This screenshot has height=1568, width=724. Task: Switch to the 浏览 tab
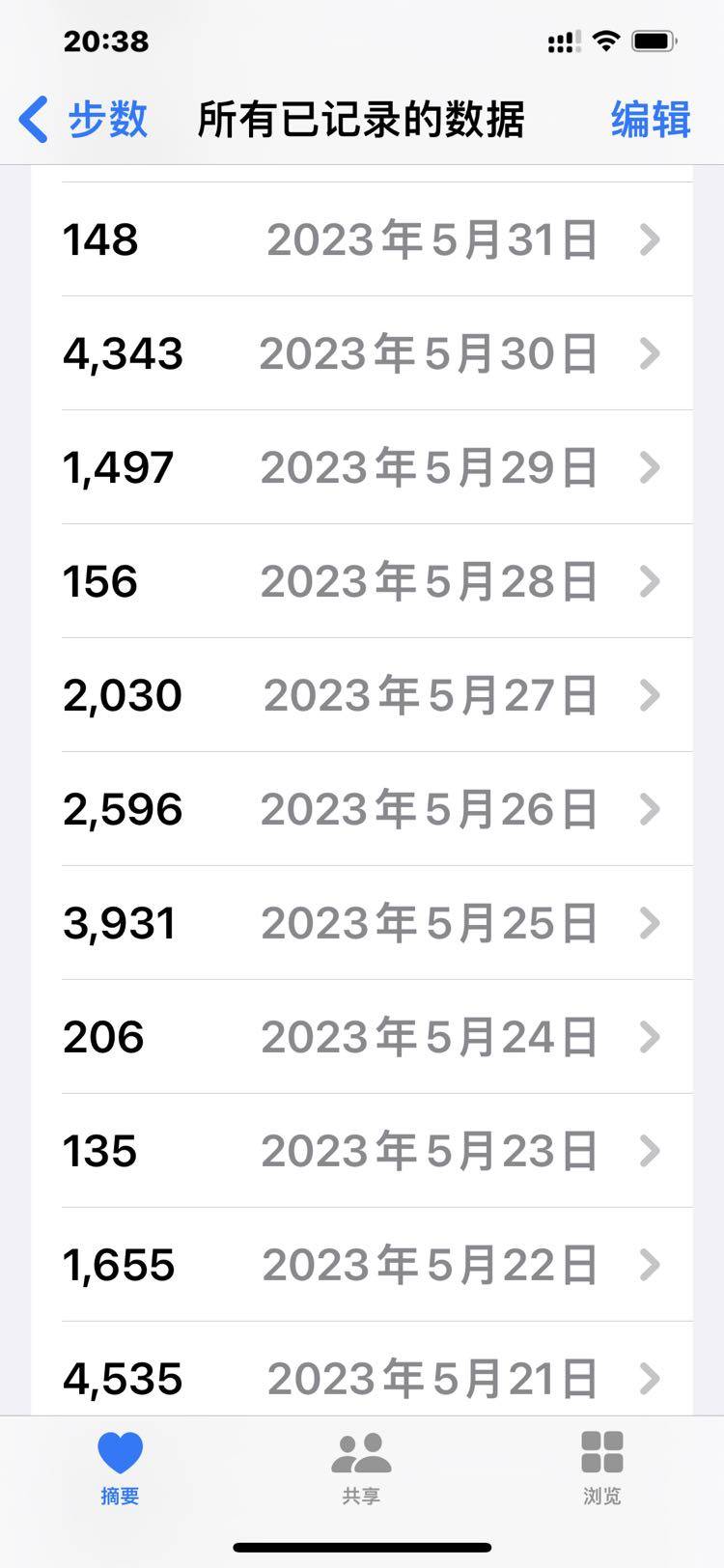[602, 1468]
